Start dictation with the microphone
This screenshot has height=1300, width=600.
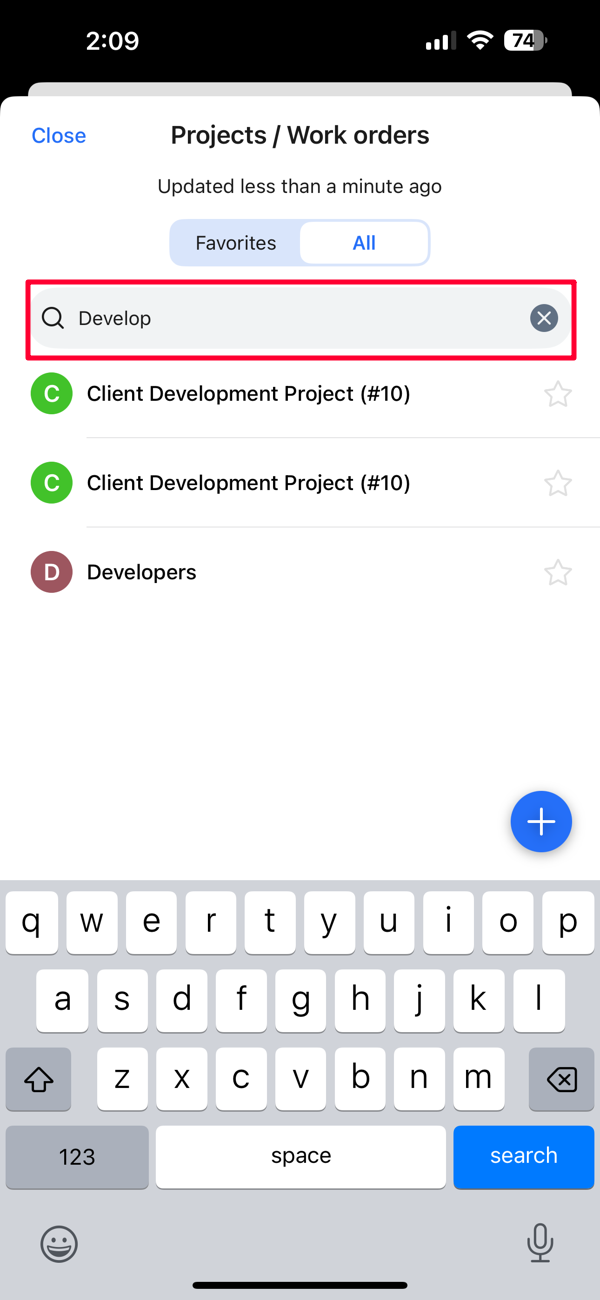click(540, 1243)
